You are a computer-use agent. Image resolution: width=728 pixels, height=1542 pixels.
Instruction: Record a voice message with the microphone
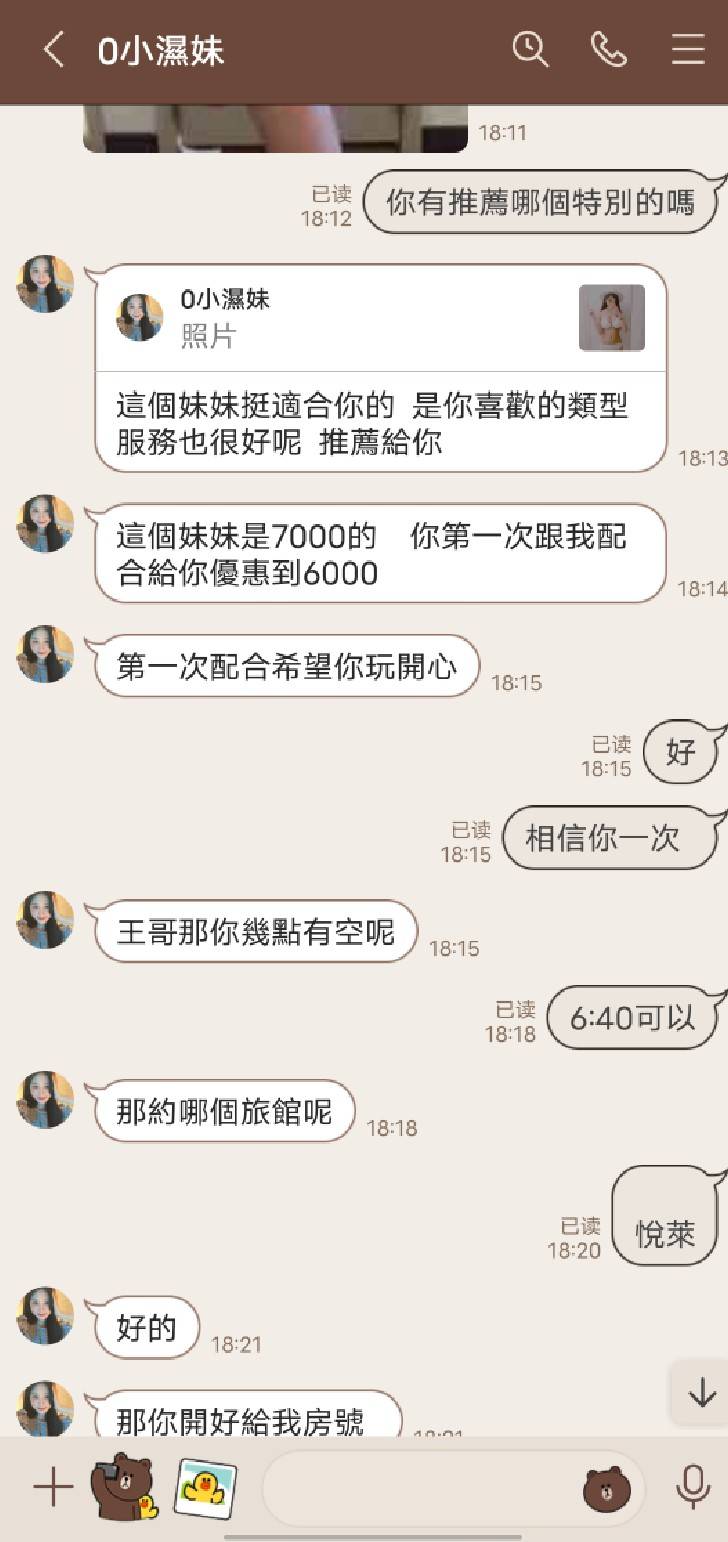(x=692, y=1488)
